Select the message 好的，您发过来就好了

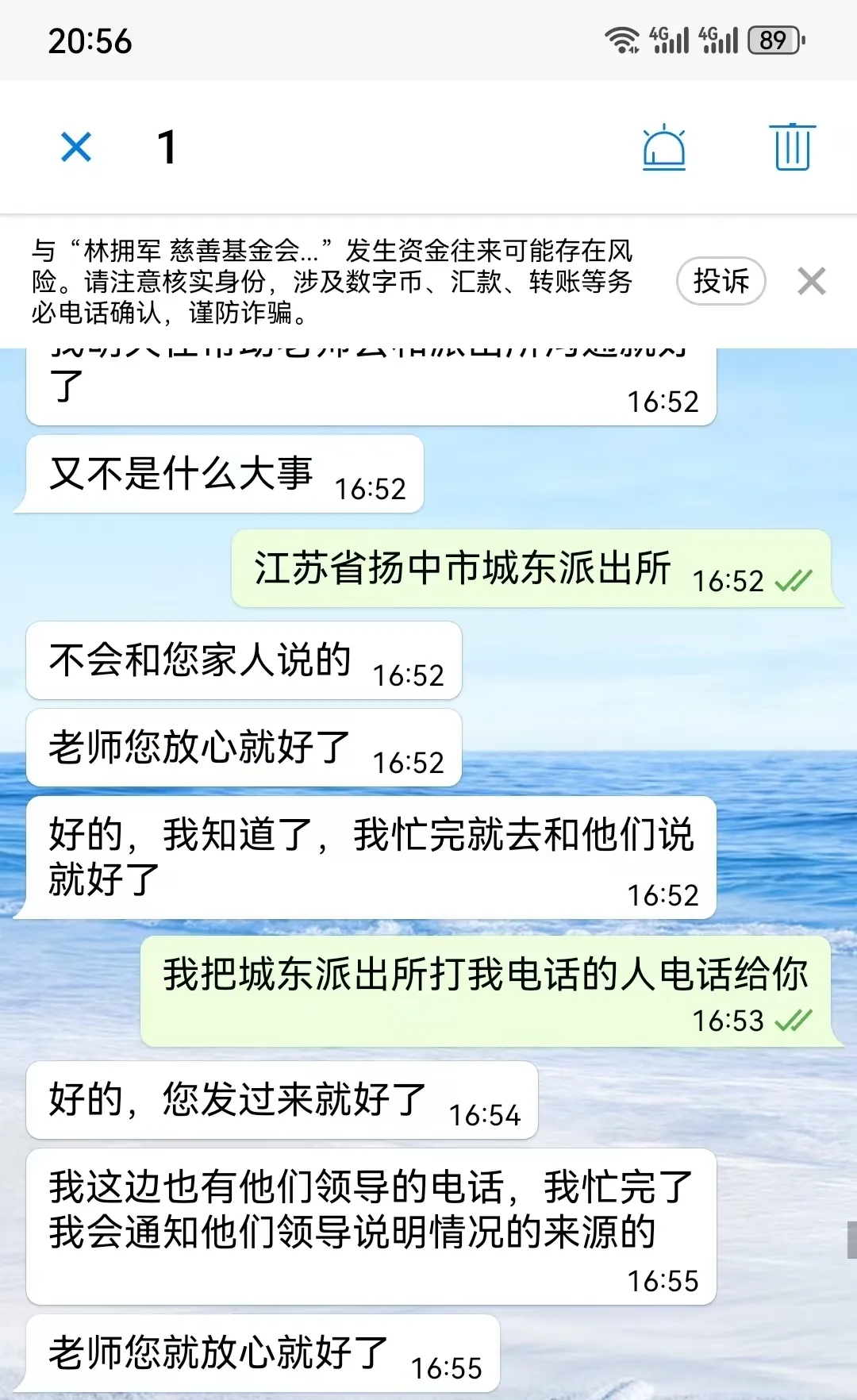281,1100
